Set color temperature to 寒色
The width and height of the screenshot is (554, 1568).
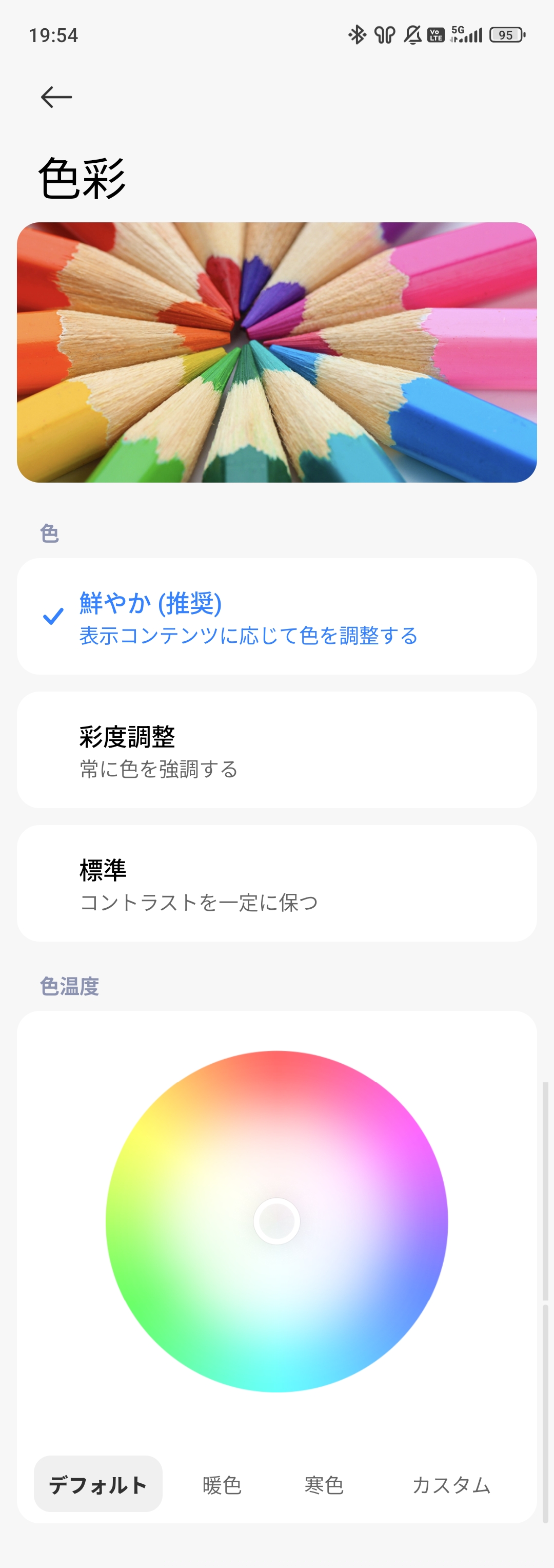pyautogui.click(x=324, y=1485)
